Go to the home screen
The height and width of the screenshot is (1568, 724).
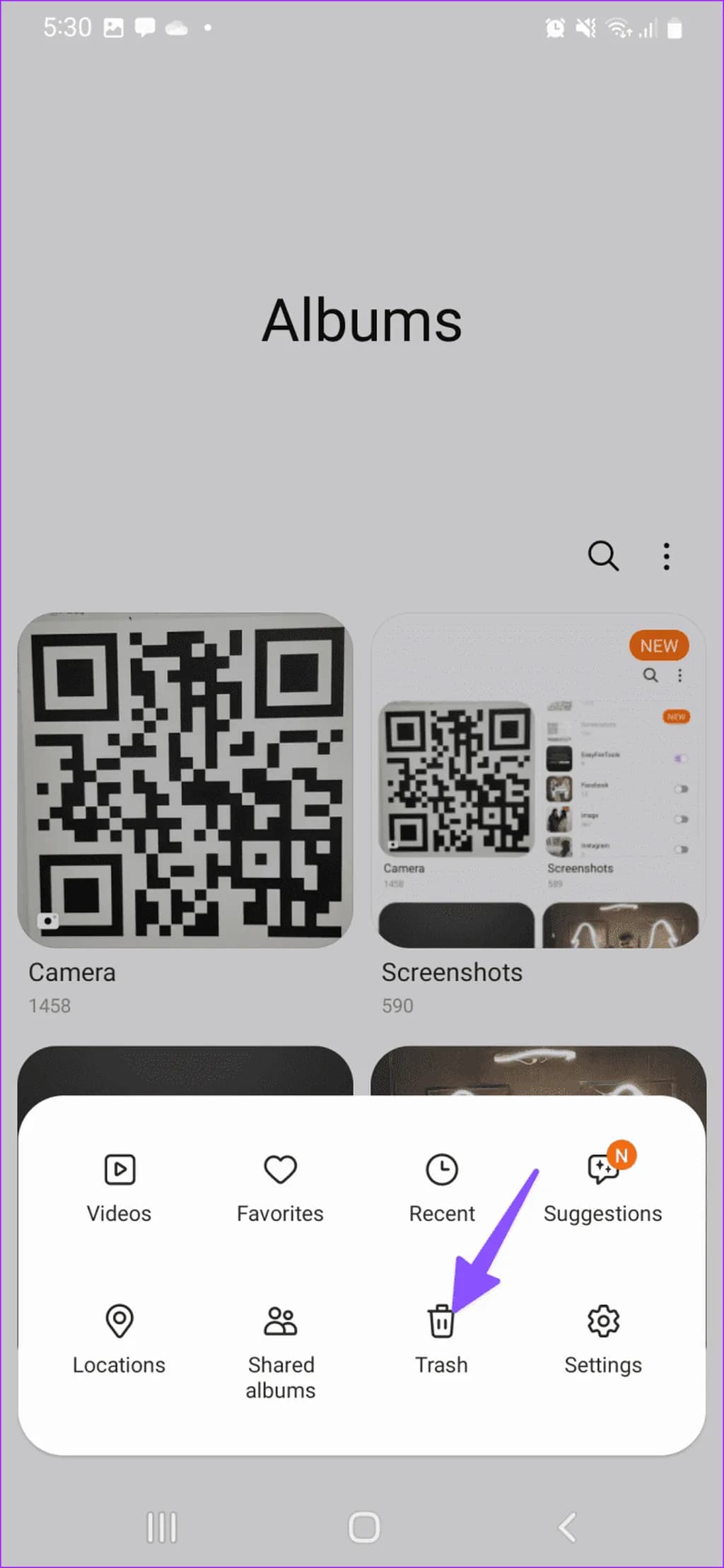point(363,1527)
